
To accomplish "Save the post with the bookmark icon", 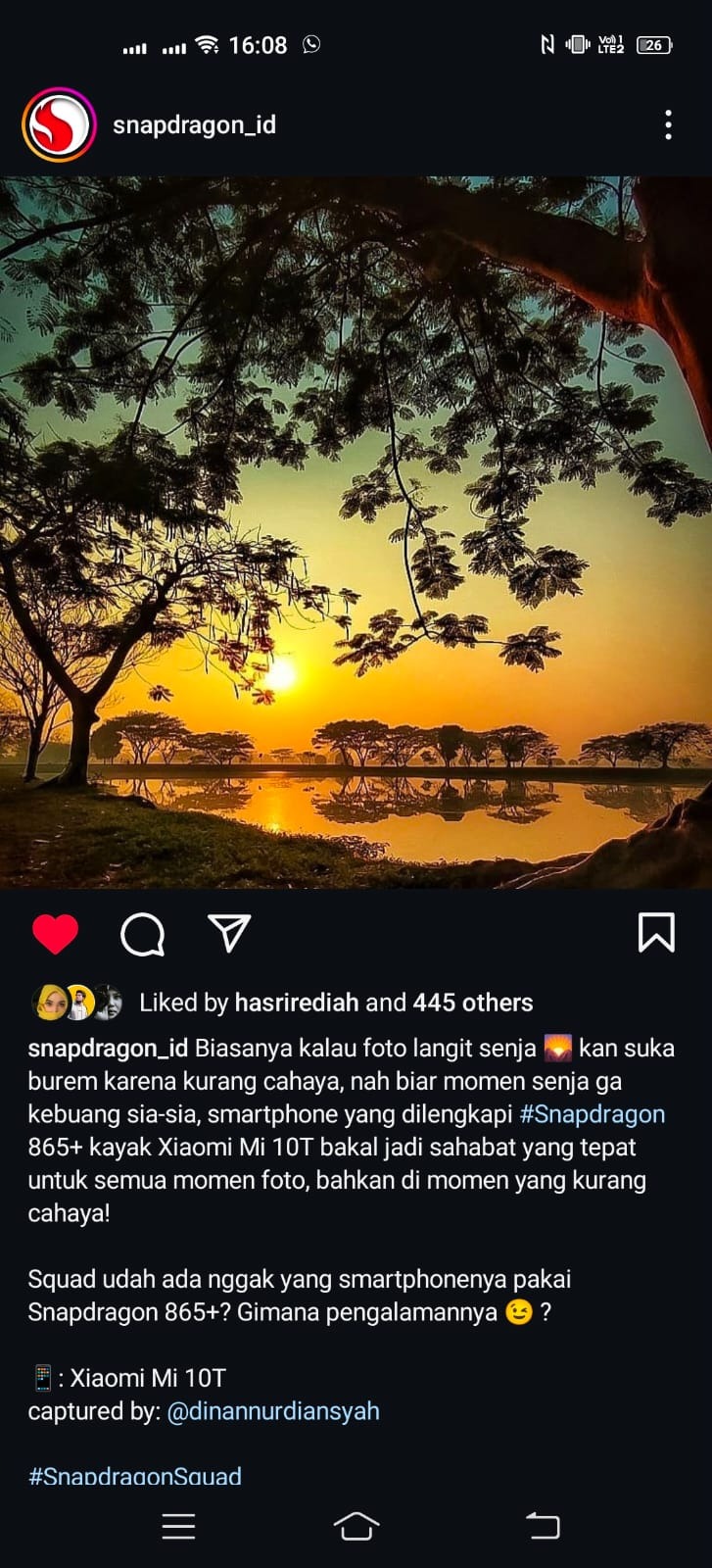I will [x=655, y=933].
